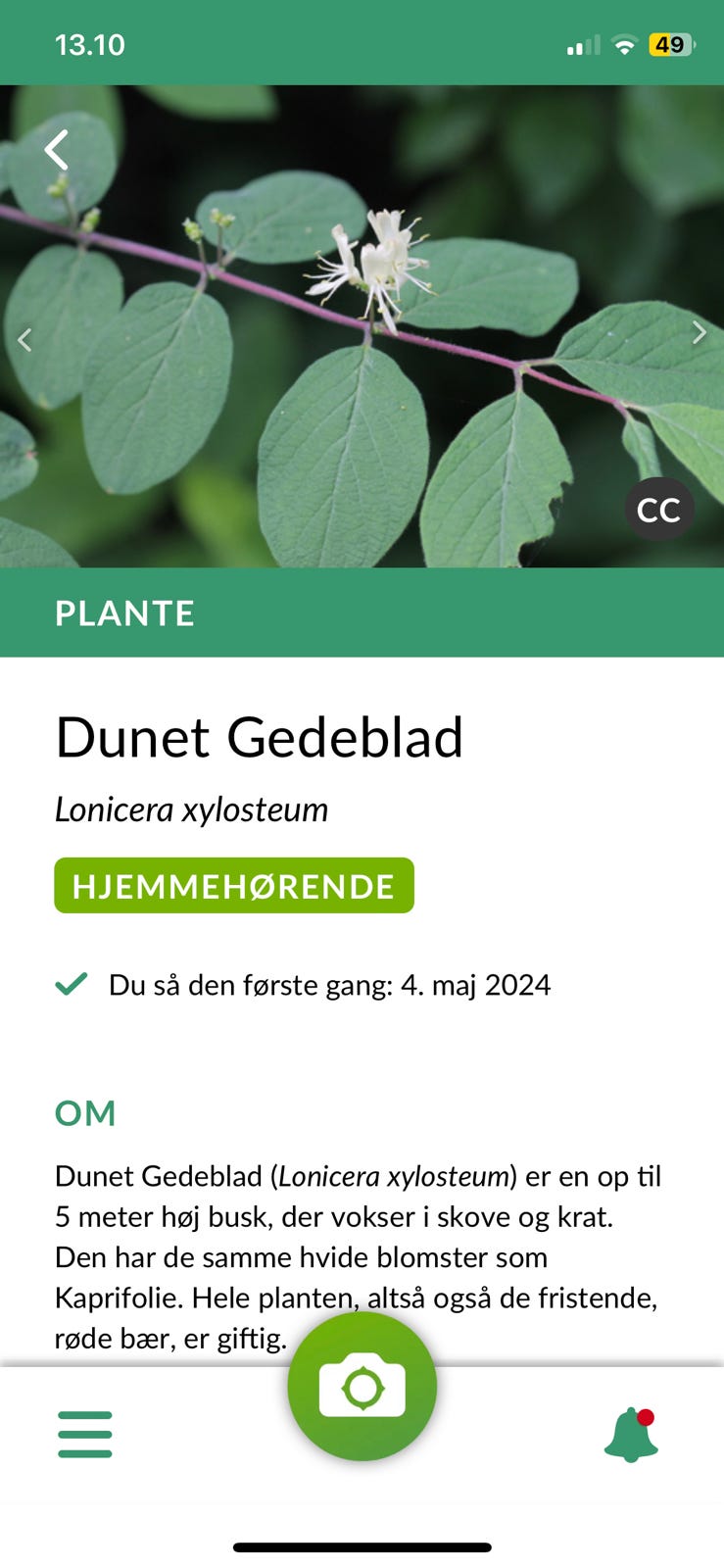Screen dimensions: 724x1568
Task: Go to the previous photo with left chevron
Action: click(x=23, y=339)
